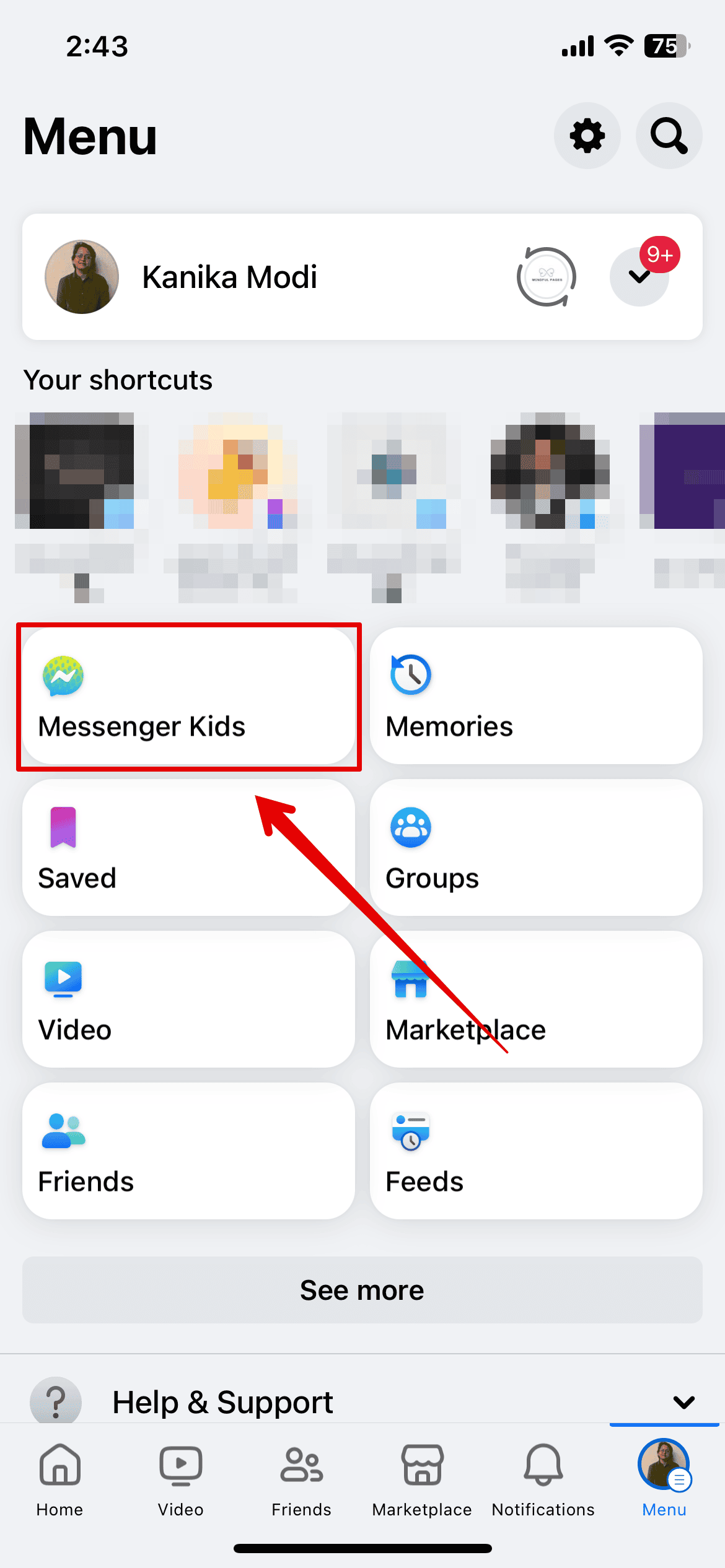The image size is (725, 1568).
Task: Open the Marketplace shortcut card
Action: [x=536, y=1000]
